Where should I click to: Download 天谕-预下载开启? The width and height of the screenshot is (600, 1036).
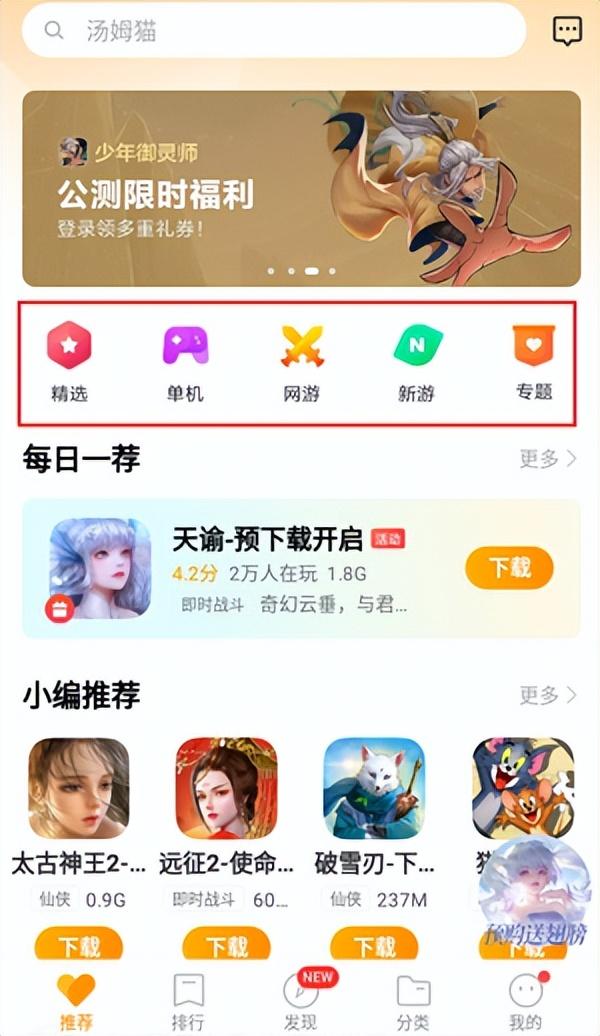click(509, 568)
